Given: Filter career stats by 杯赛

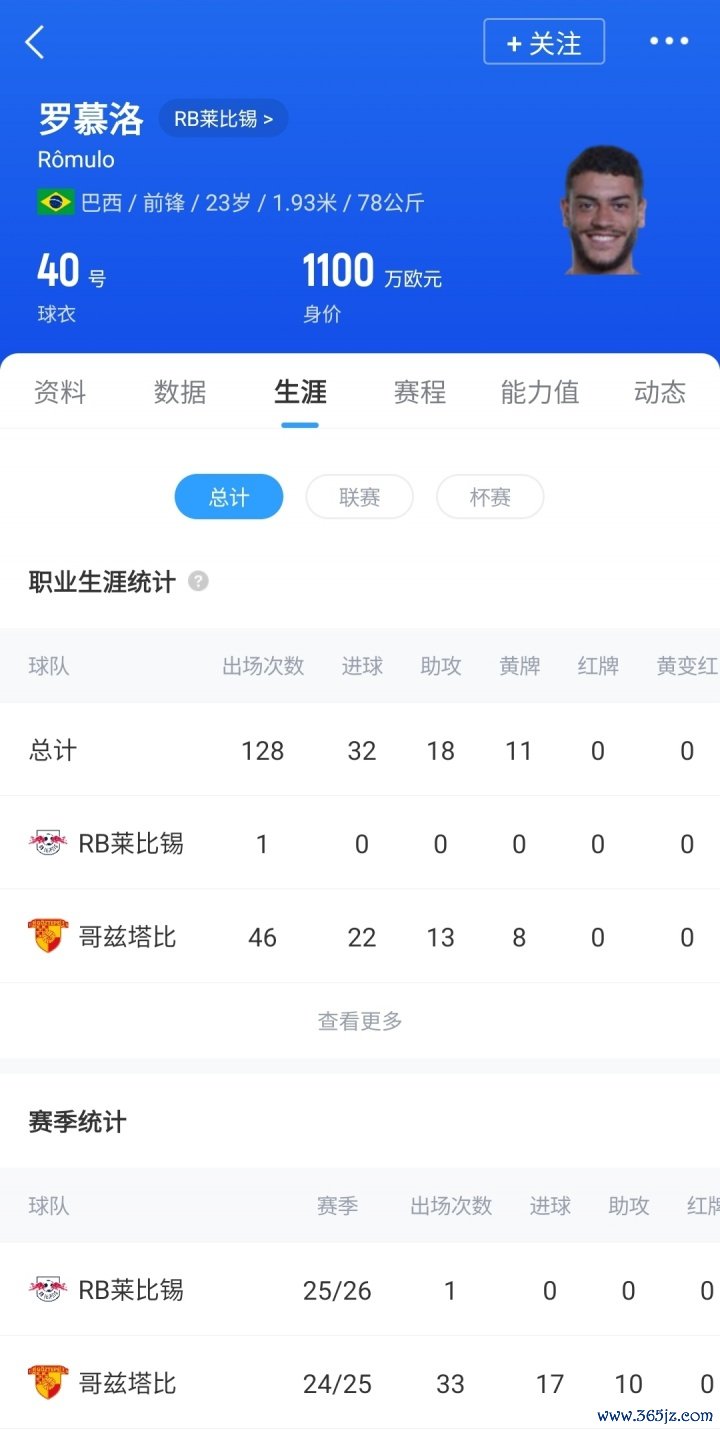Looking at the screenshot, I should coord(490,497).
